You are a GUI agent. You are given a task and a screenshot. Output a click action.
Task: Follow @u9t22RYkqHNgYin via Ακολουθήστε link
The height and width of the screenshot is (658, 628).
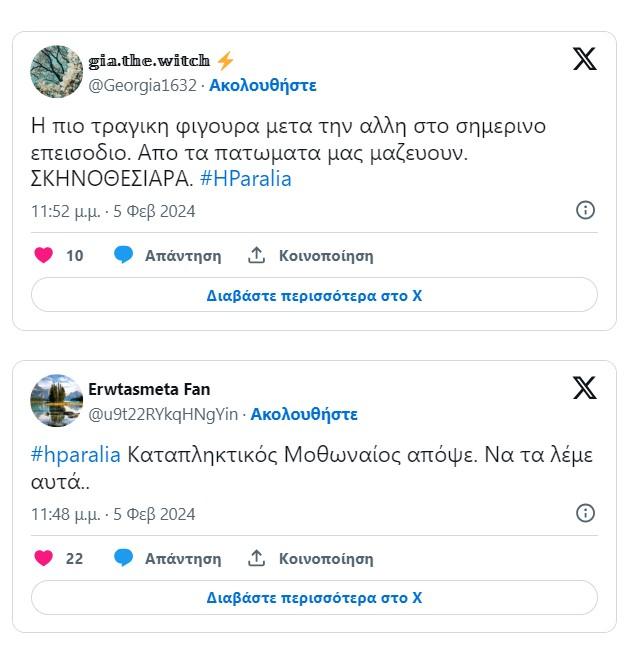click(x=303, y=414)
